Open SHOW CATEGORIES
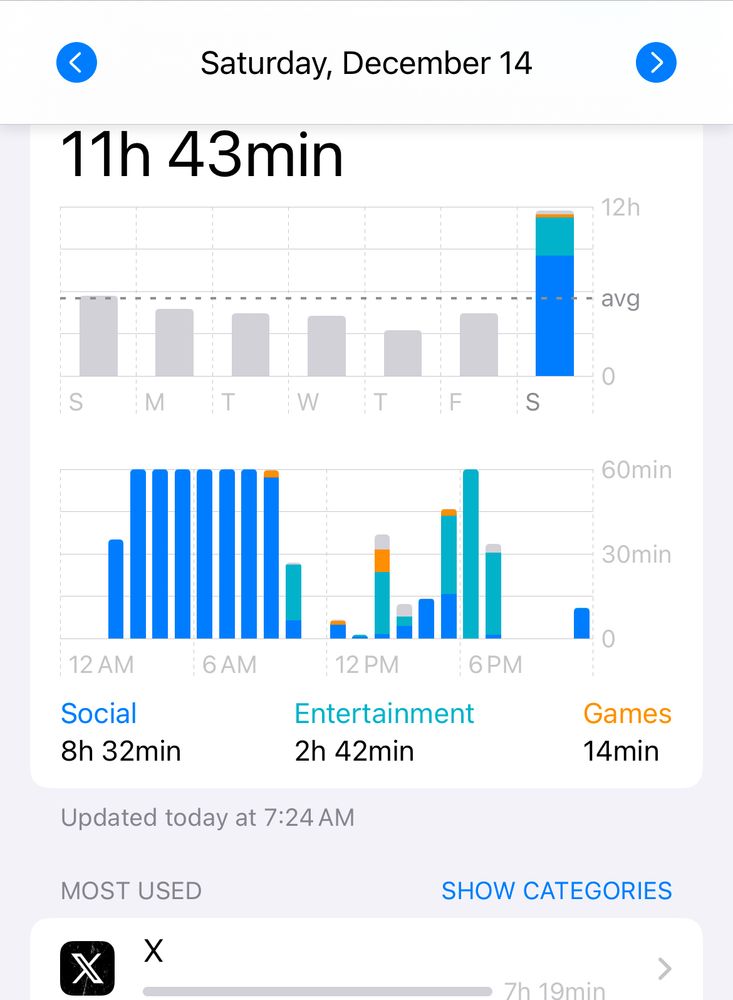Screen dimensions: 733x1000 [x=557, y=890]
